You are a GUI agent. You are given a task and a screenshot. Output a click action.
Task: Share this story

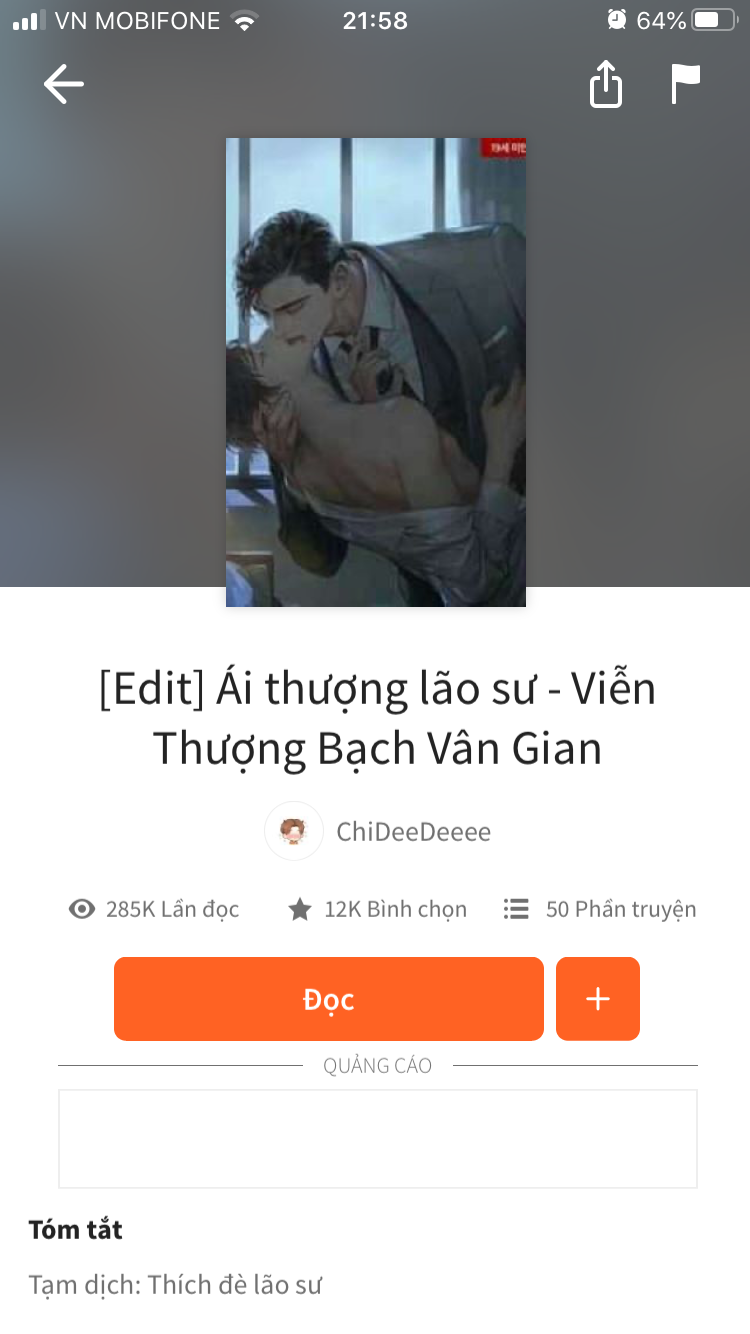click(606, 84)
